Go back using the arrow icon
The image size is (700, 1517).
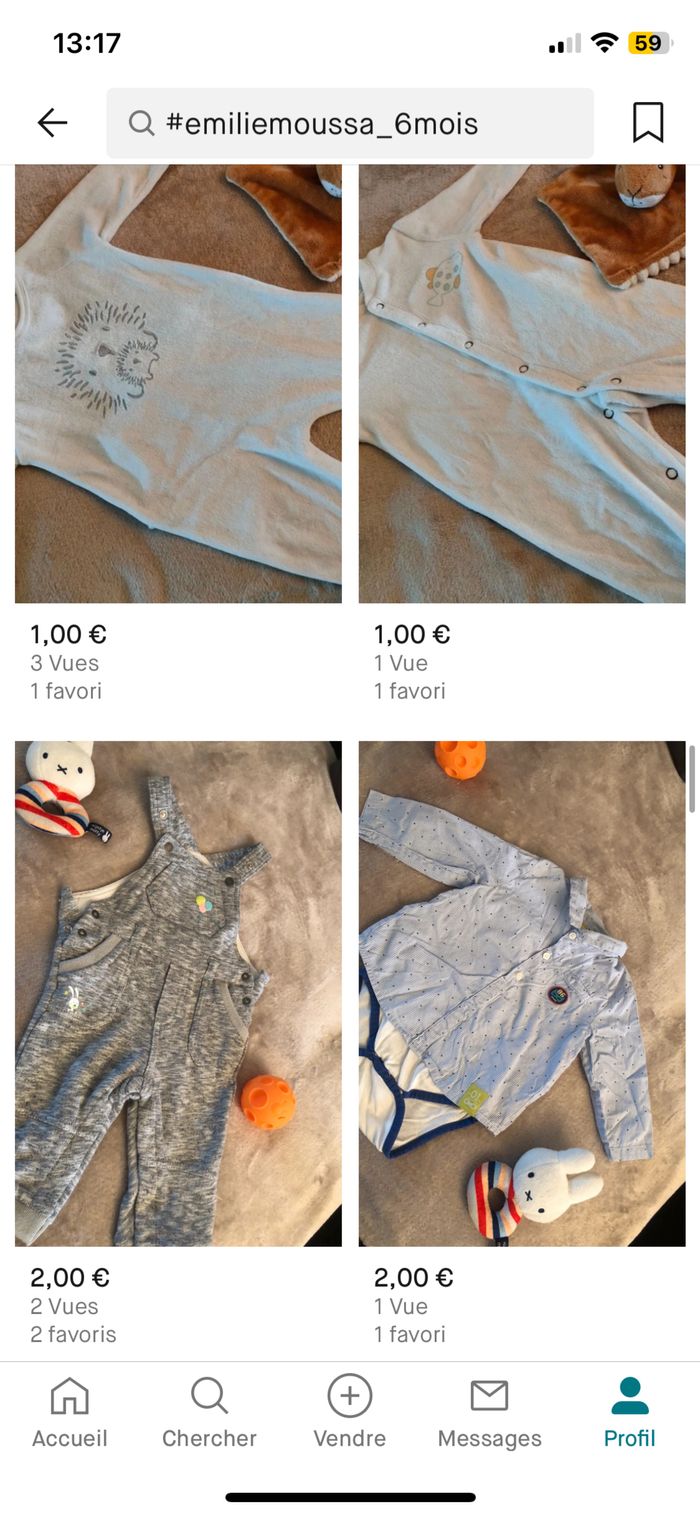point(52,123)
